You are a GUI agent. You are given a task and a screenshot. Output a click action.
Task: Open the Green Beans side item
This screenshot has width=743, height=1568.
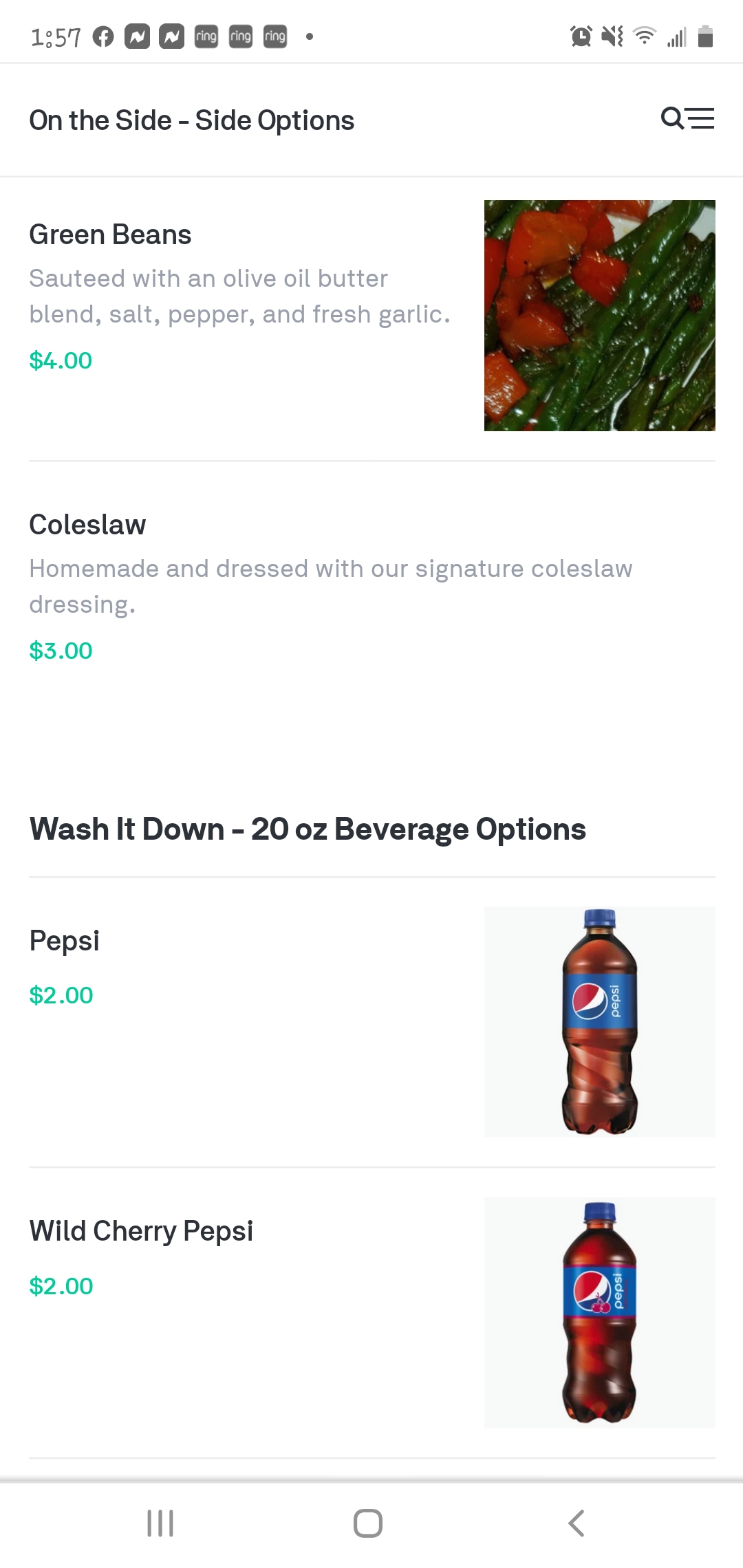coord(110,235)
